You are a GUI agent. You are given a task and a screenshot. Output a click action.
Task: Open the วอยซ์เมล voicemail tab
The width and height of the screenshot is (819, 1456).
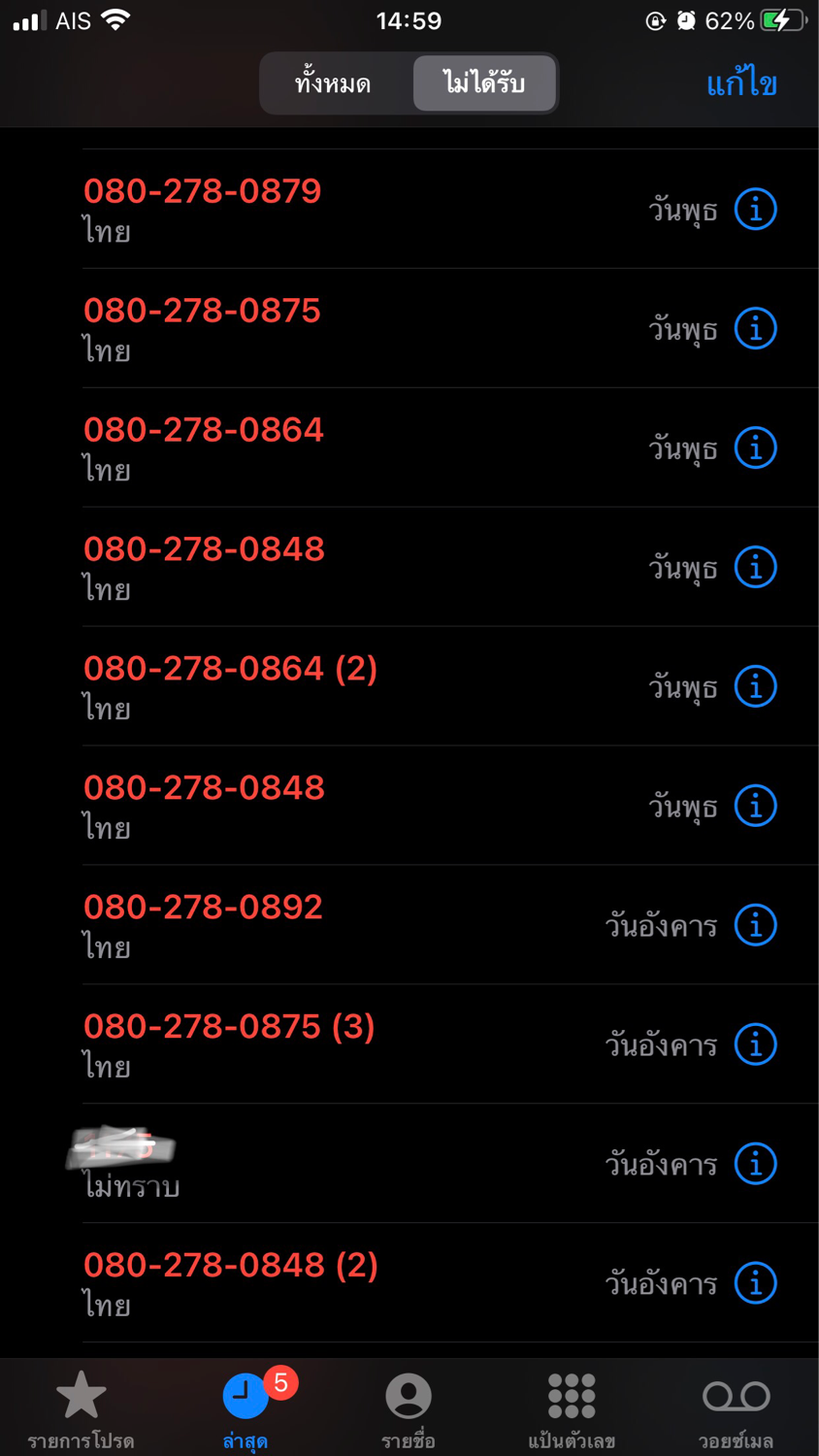pos(736,1408)
